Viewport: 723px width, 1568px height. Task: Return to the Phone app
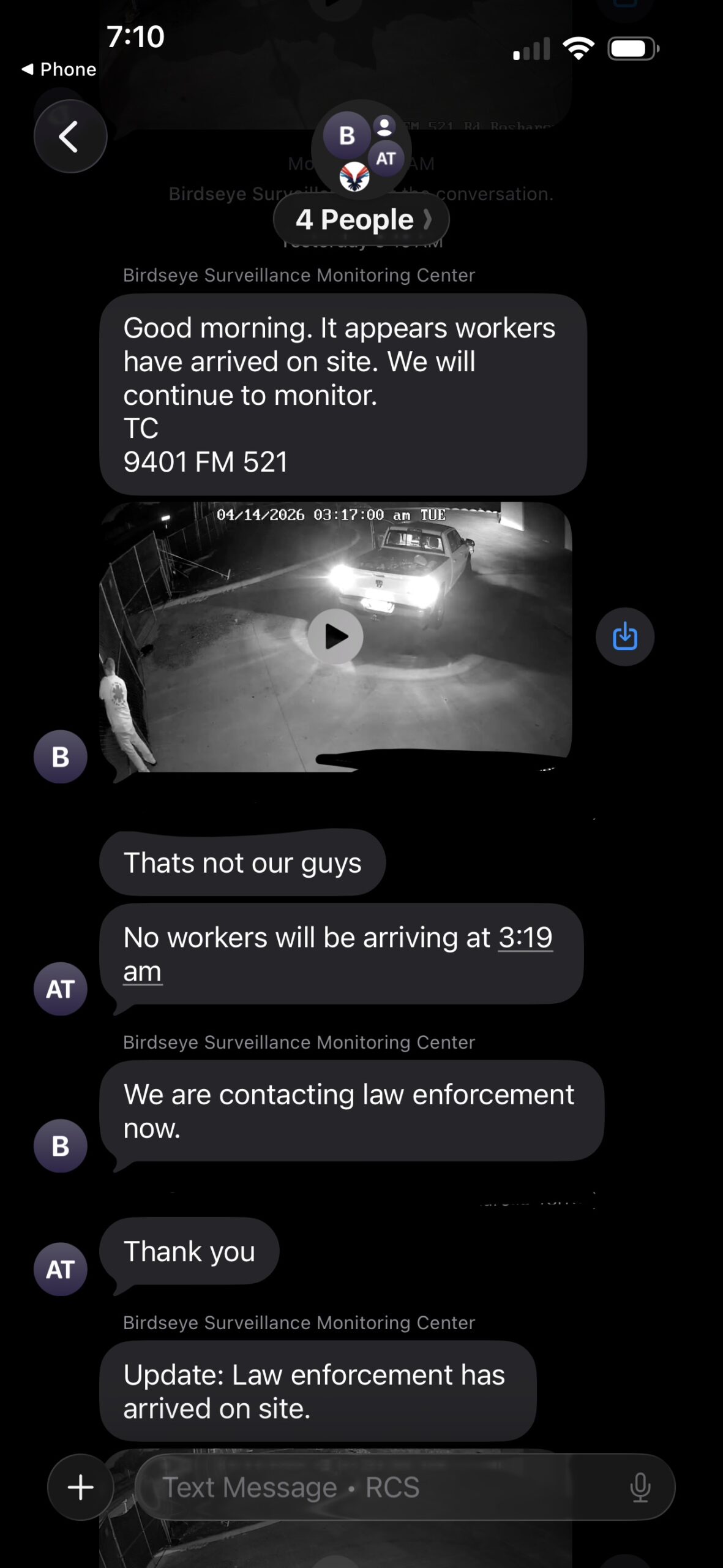pos(59,69)
